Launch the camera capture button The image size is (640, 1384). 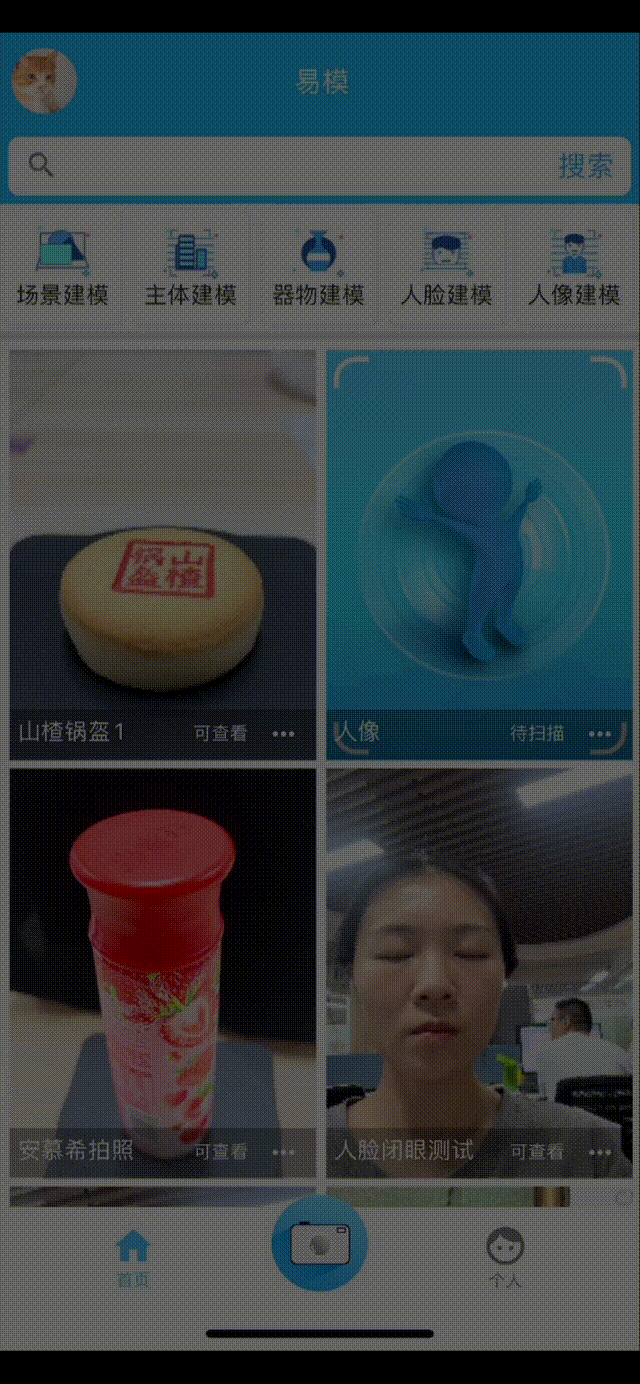[320, 1243]
